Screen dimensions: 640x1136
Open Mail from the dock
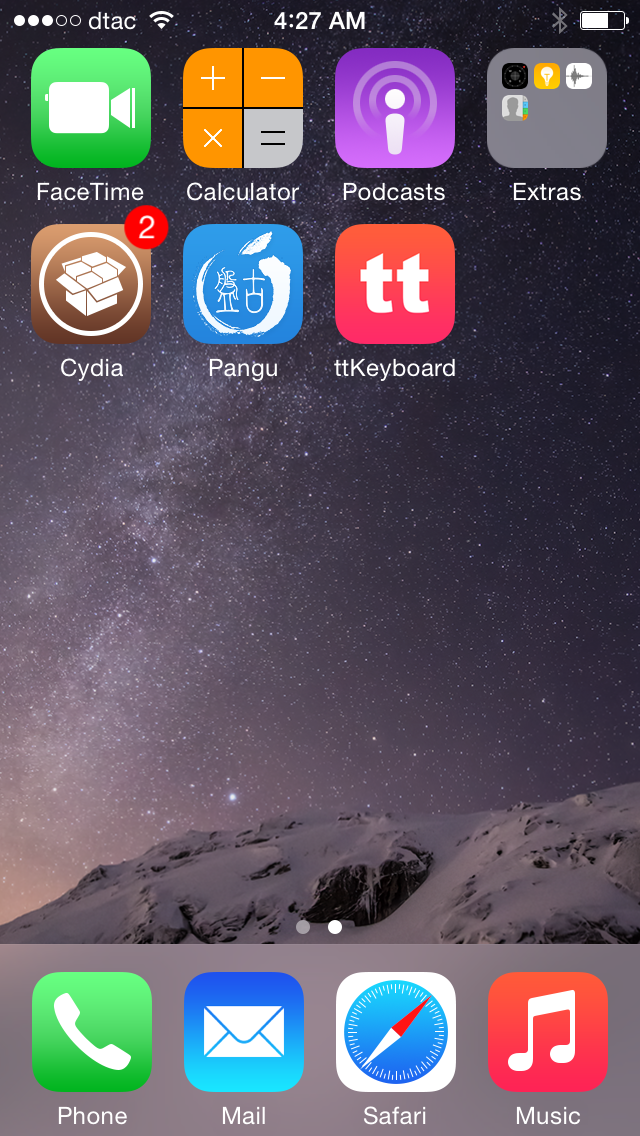[244, 1032]
